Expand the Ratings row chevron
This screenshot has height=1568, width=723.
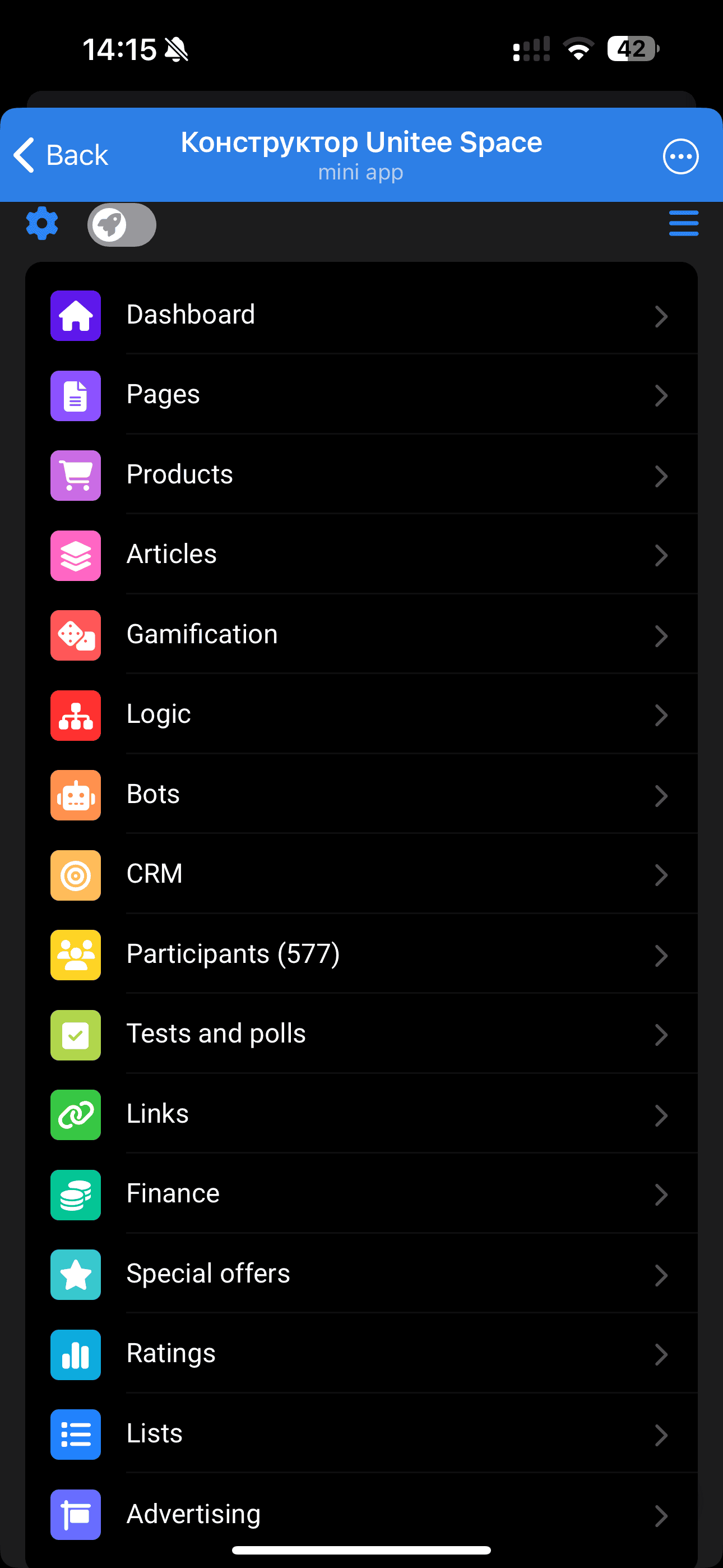(661, 1355)
